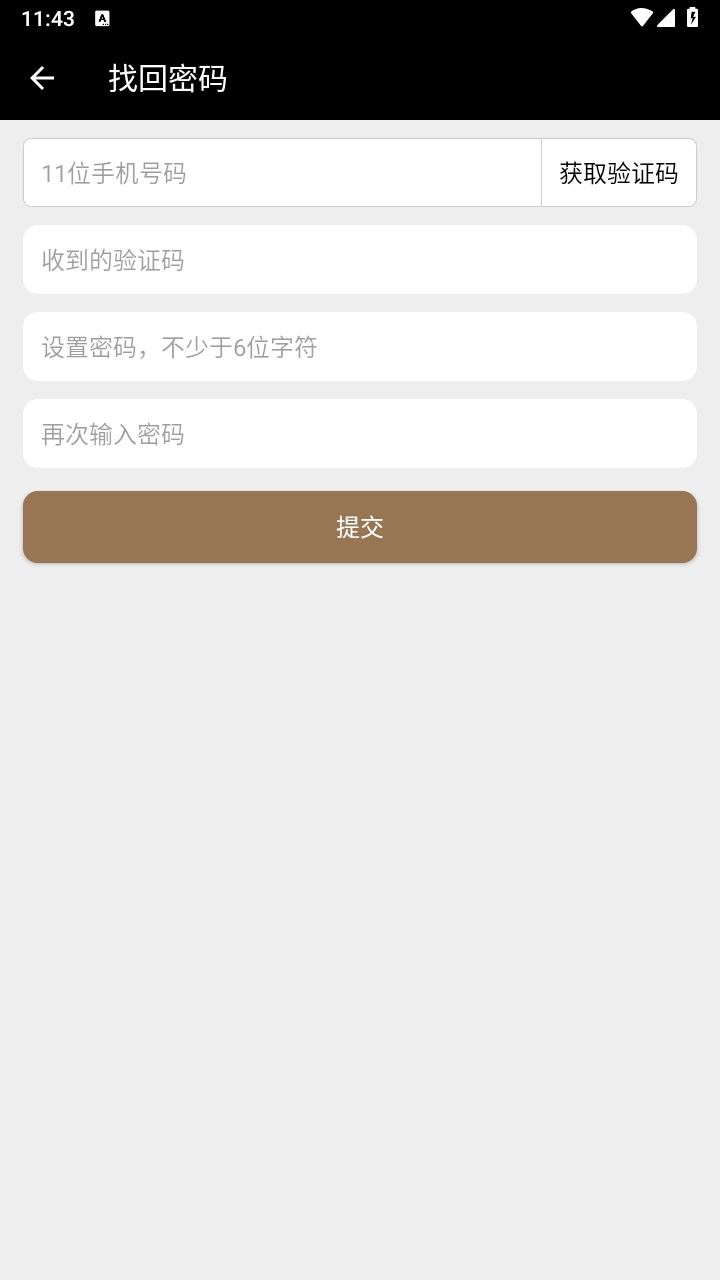Viewport: 720px width, 1280px height.
Task: Select the 收到的验证码 verification code field
Action: click(359, 259)
